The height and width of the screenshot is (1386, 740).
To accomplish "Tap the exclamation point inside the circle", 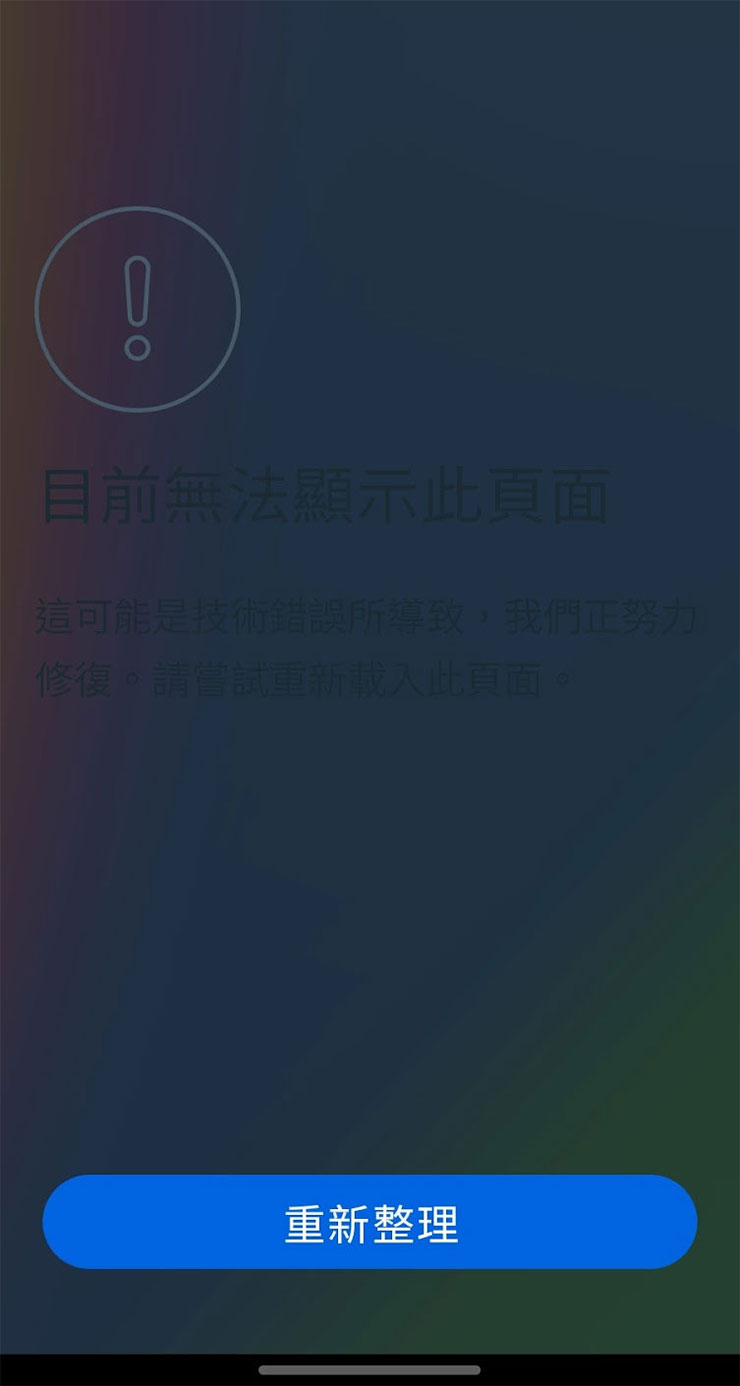I will (137, 305).
